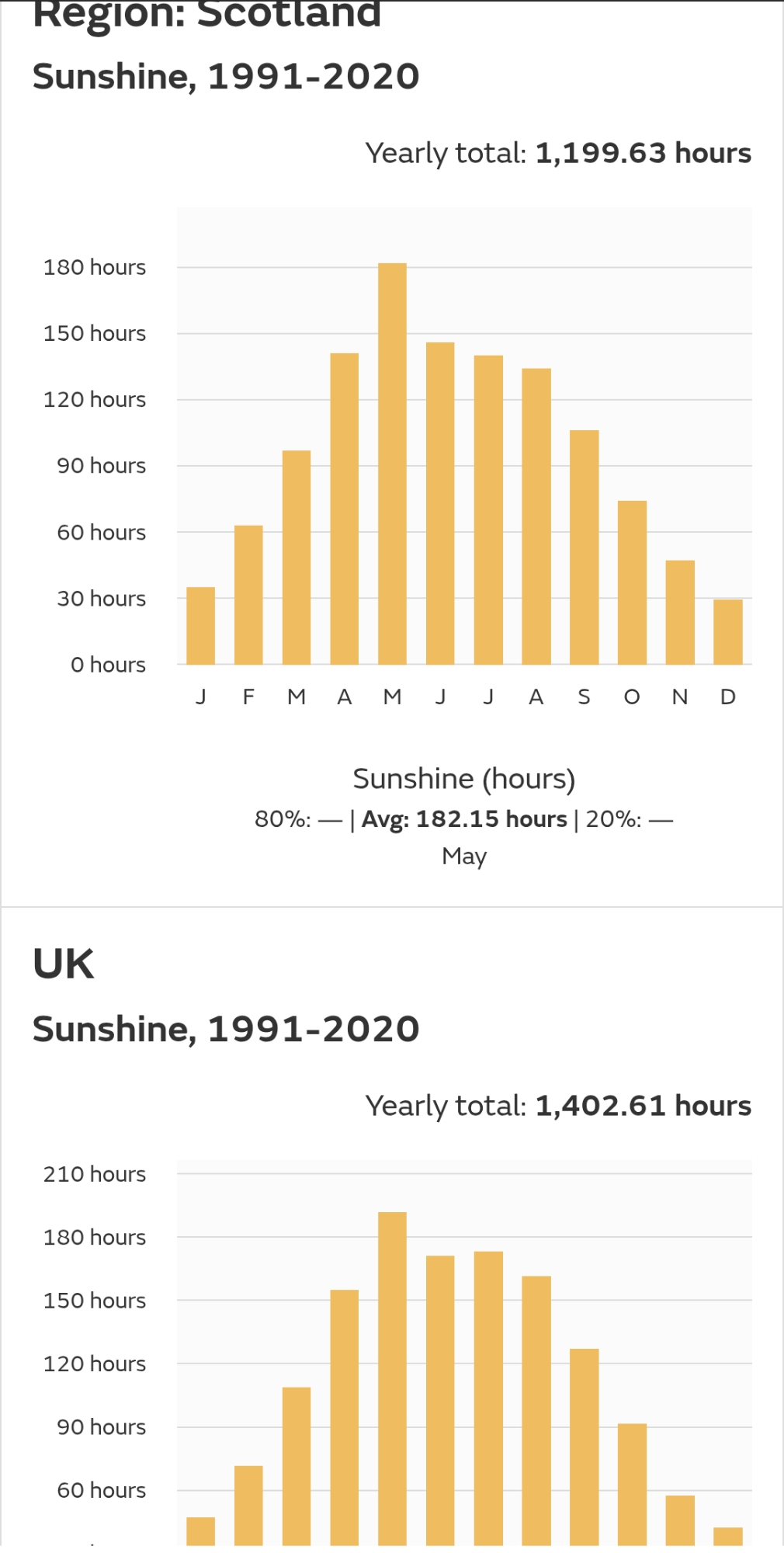
Task: Tap the October bar in Scotland chart
Action: click(x=632, y=582)
